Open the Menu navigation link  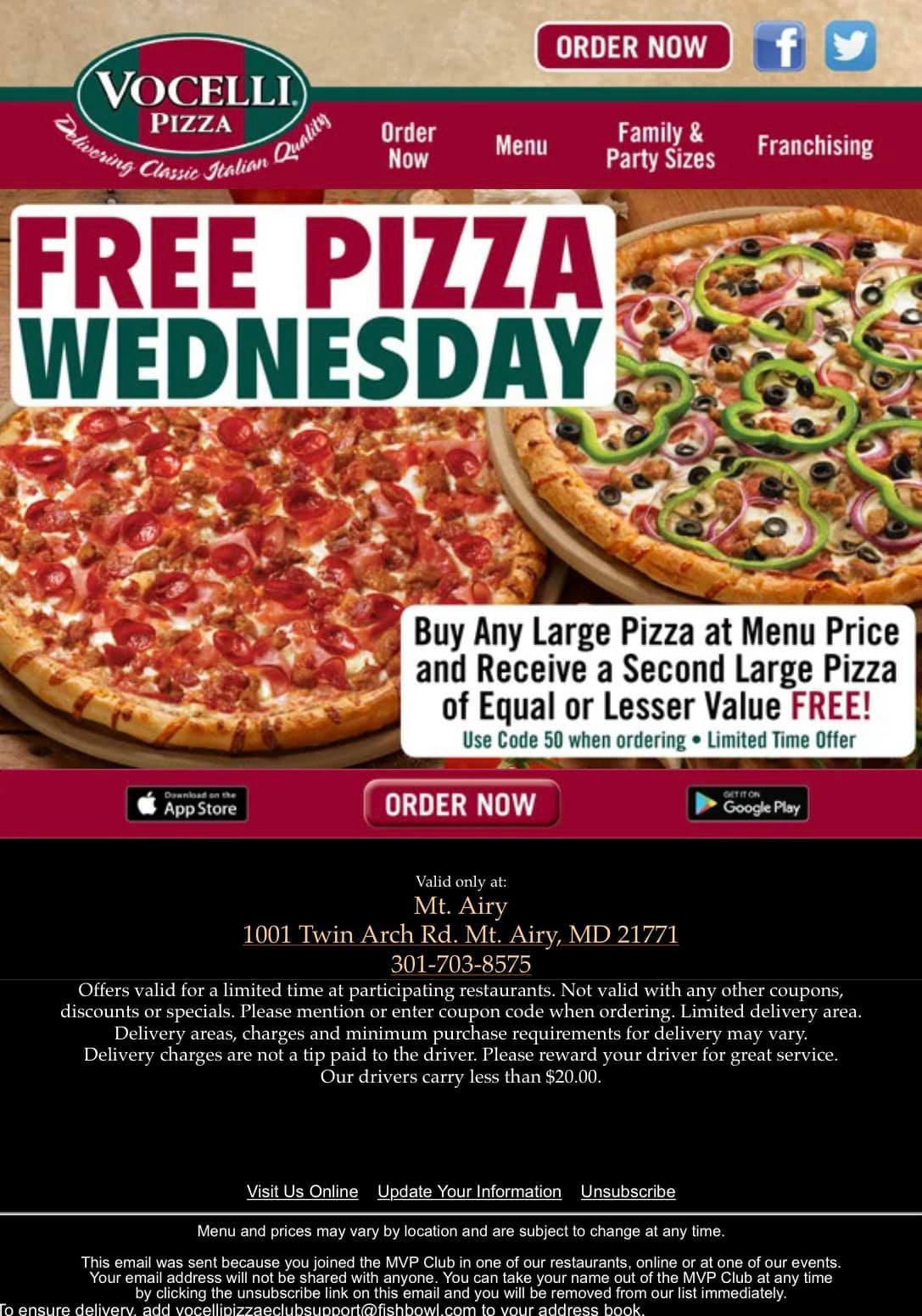[521, 145]
